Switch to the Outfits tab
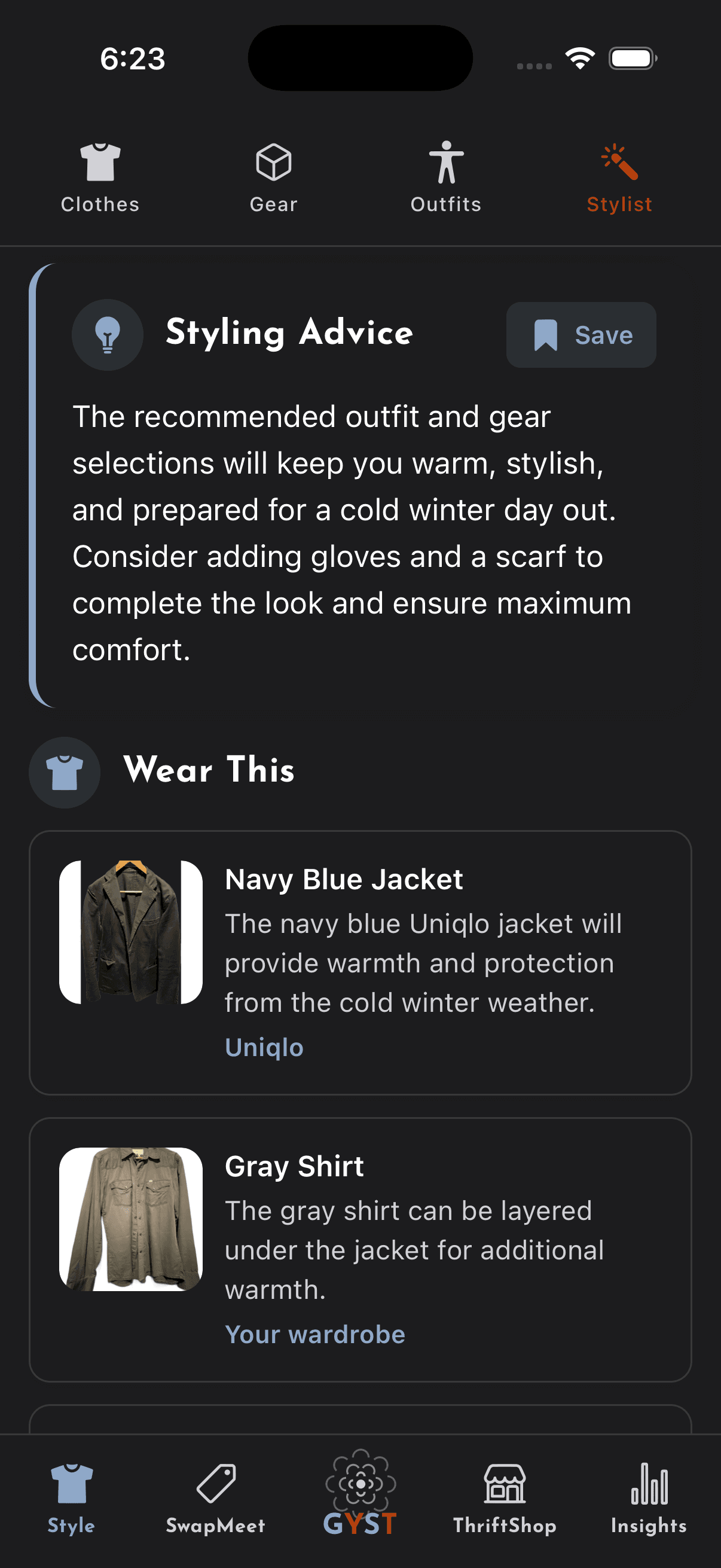The height and width of the screenshot is (1568, 721). coord(446,176)
